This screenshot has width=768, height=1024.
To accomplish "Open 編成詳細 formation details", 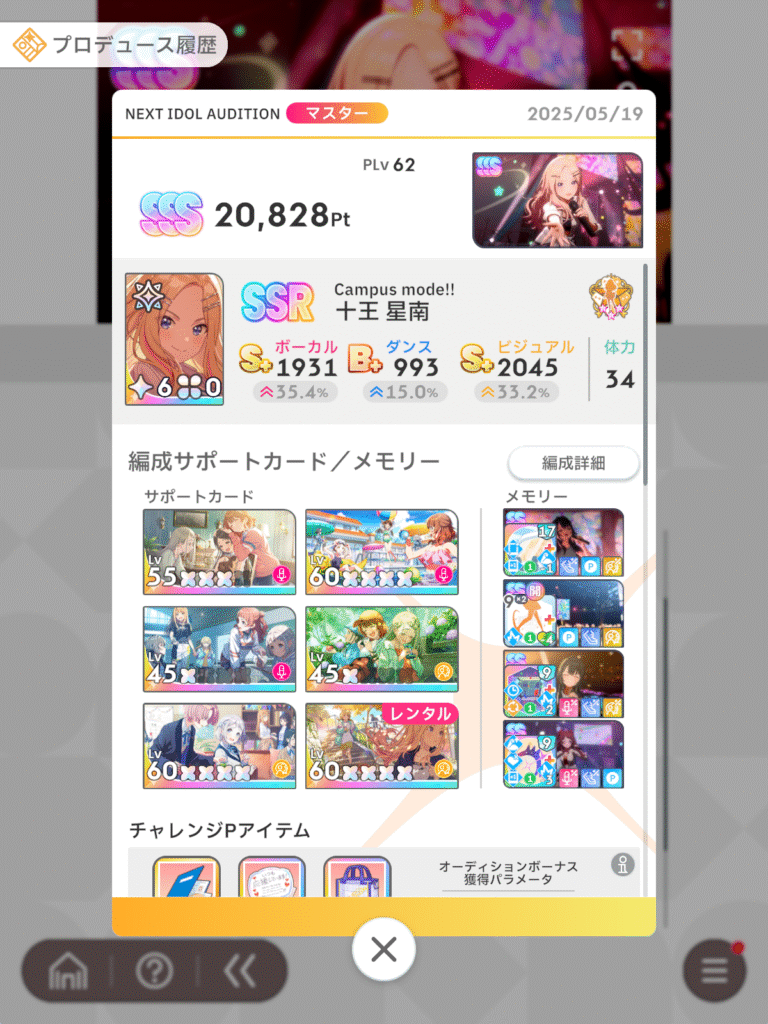I will pyautogui.click(x=573, y=463).
